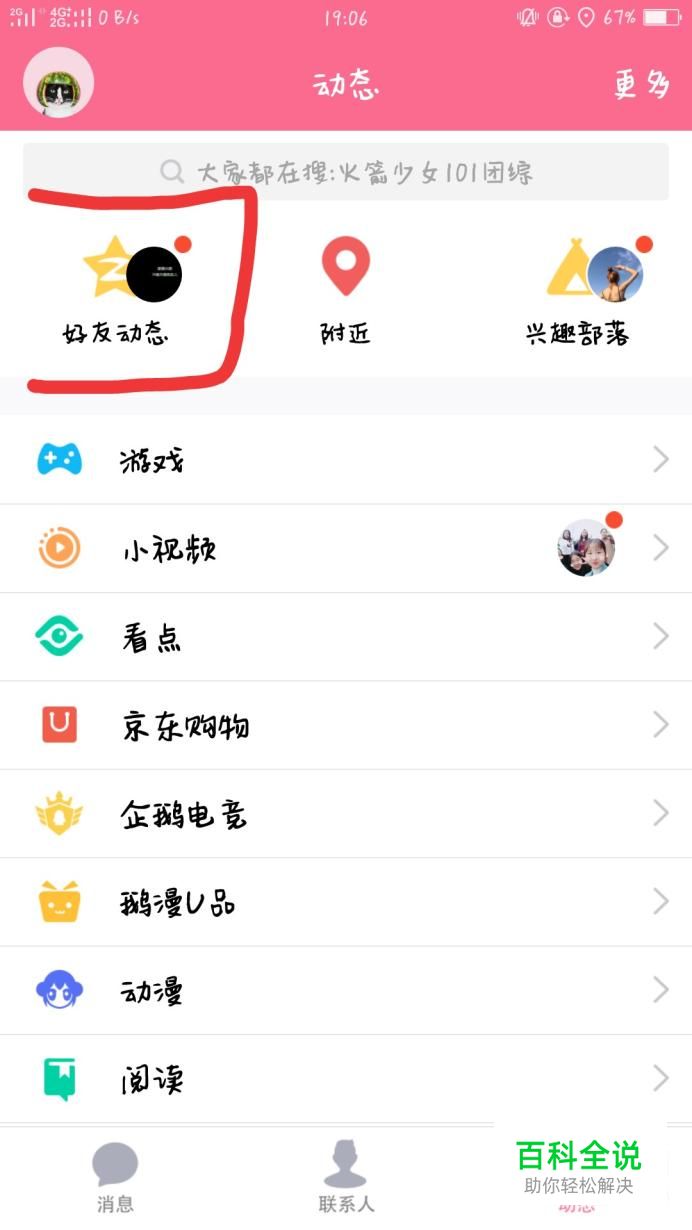Open 京东购物 shopping
The width and height of the screenshot is (692, 1230).
346,725
